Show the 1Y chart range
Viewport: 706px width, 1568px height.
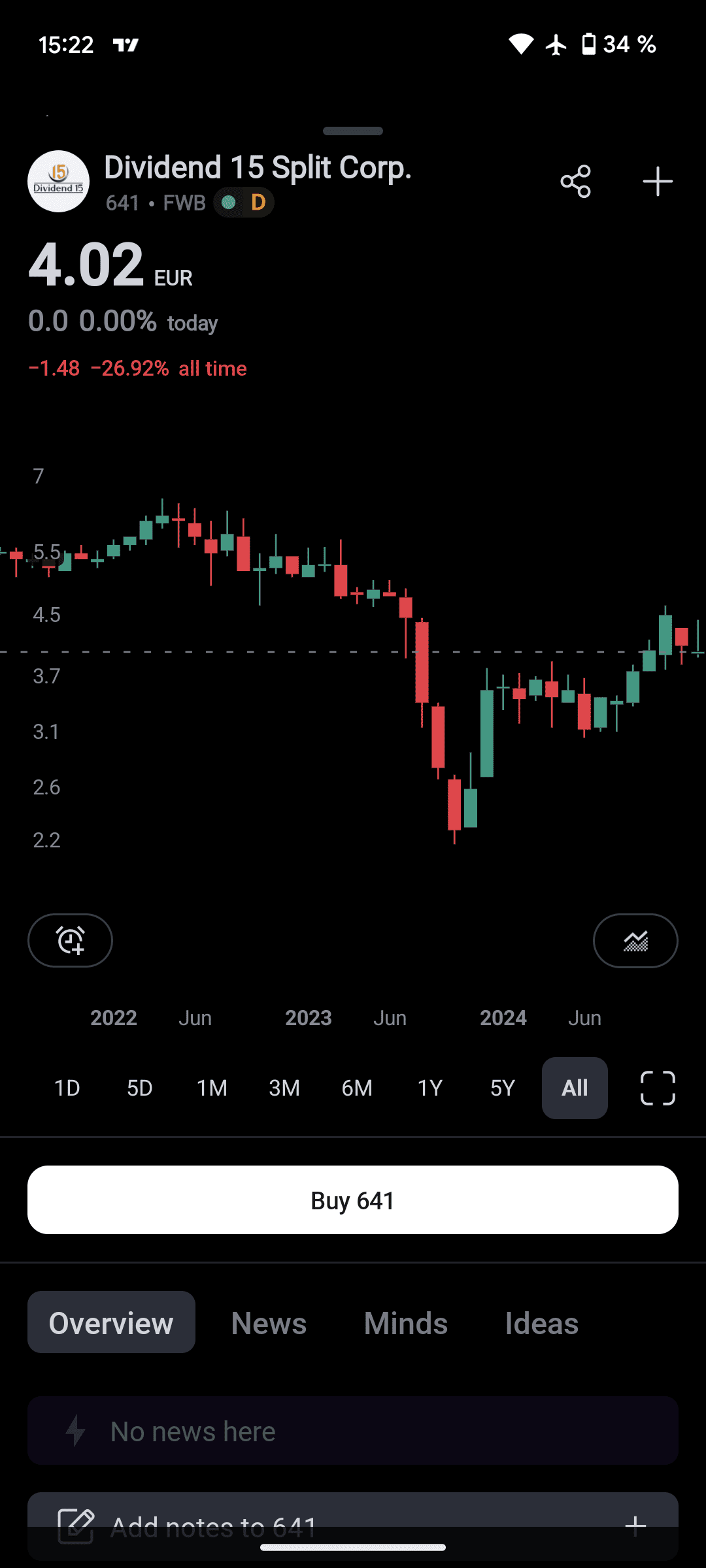click(429, 1088)
